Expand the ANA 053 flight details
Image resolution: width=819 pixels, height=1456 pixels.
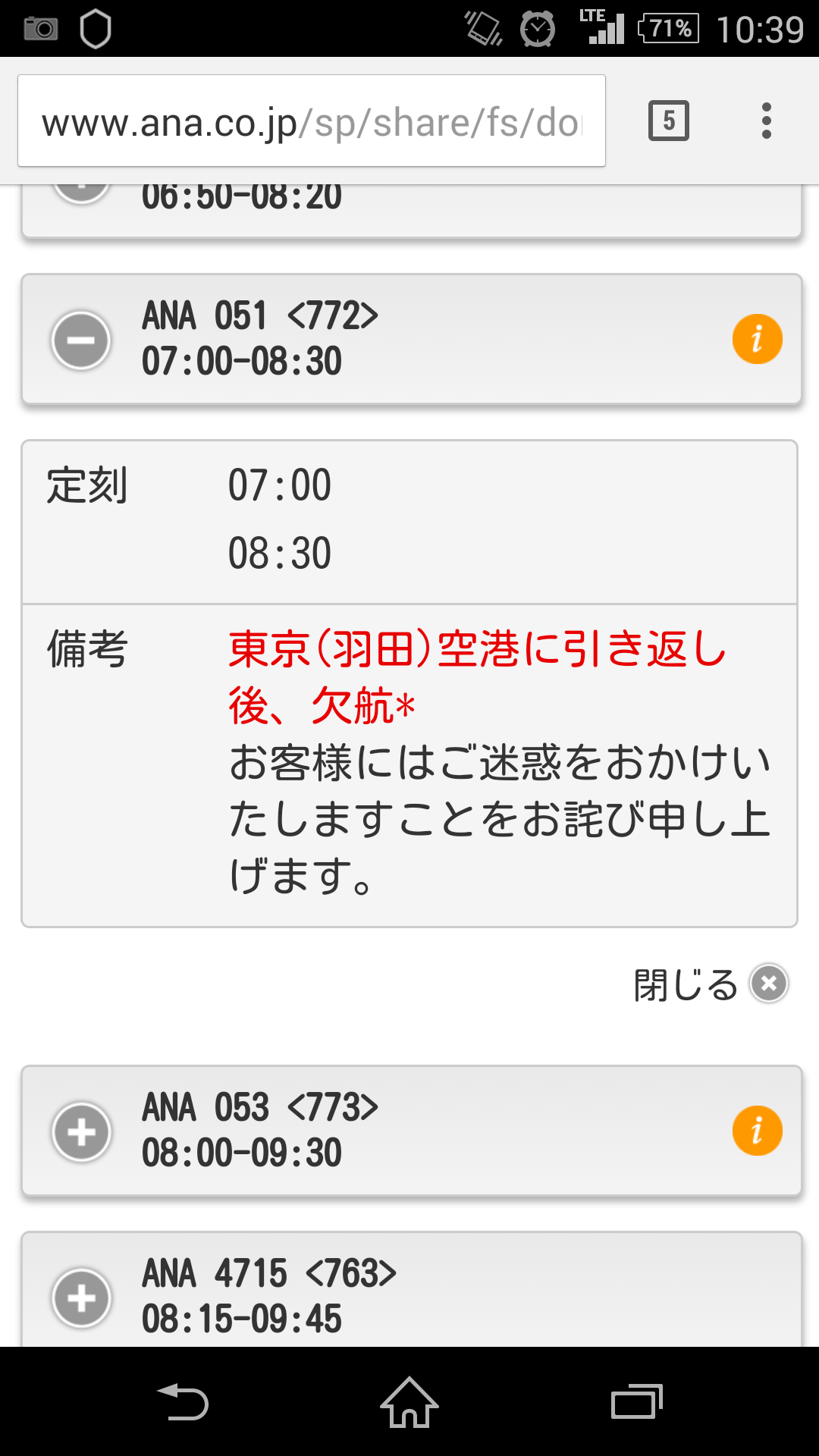[x=81, y=1131]
